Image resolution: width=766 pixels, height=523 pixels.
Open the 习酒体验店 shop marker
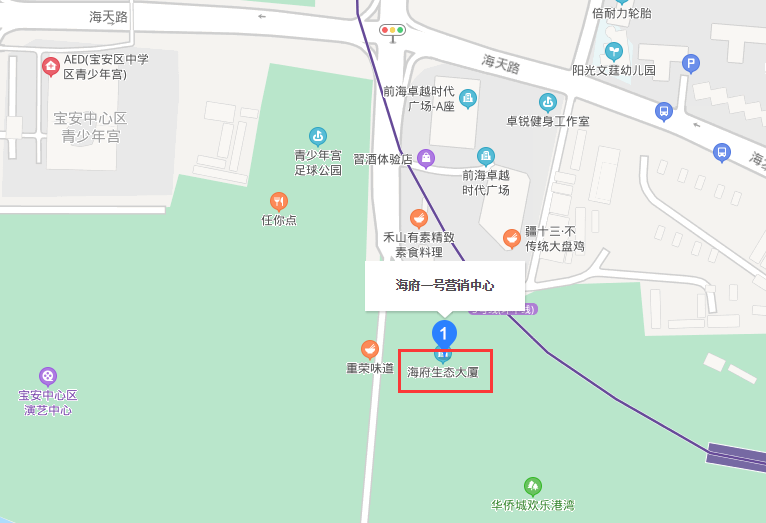(426, 157)
